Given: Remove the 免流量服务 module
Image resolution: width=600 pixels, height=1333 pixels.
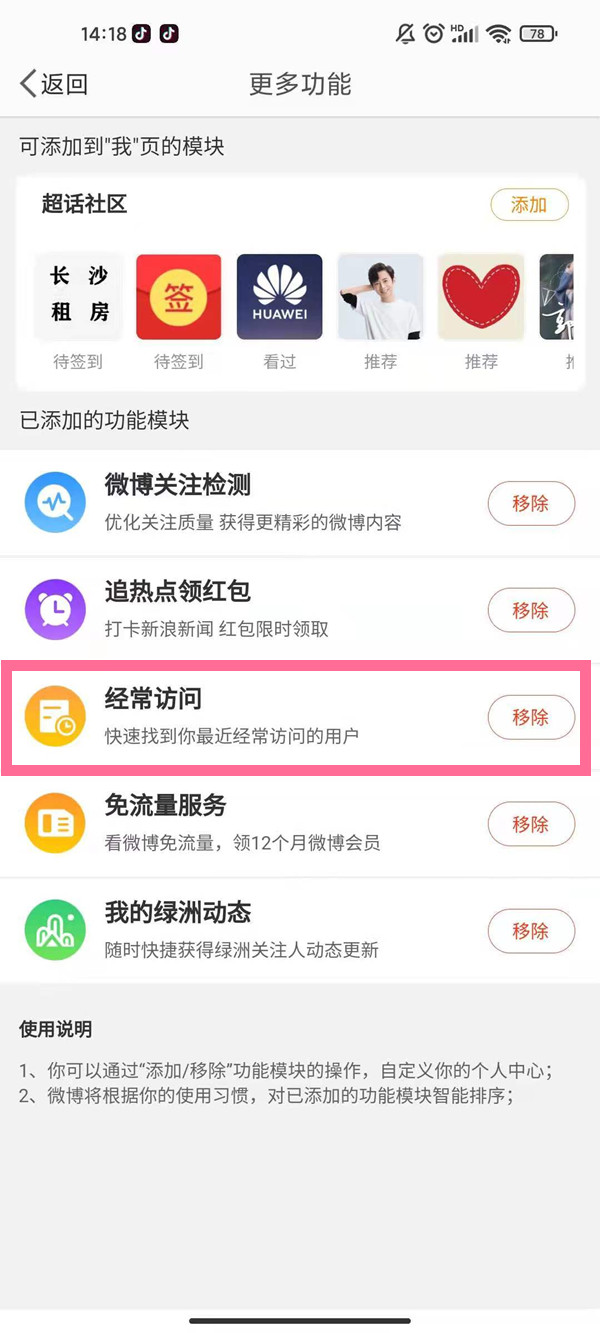Looking at the screenshot, I should 531,824.
